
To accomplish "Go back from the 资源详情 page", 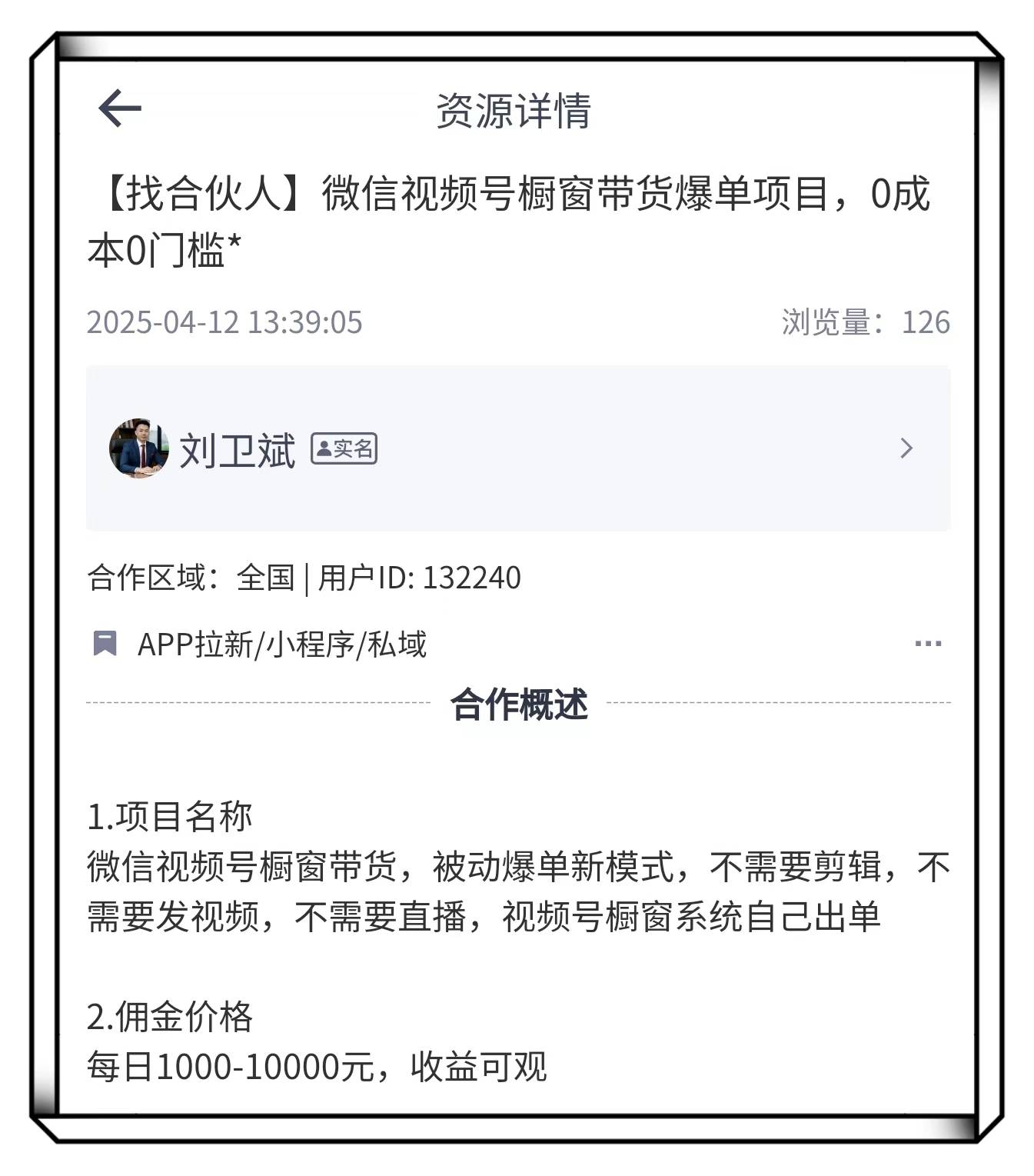I will (120, 108).
